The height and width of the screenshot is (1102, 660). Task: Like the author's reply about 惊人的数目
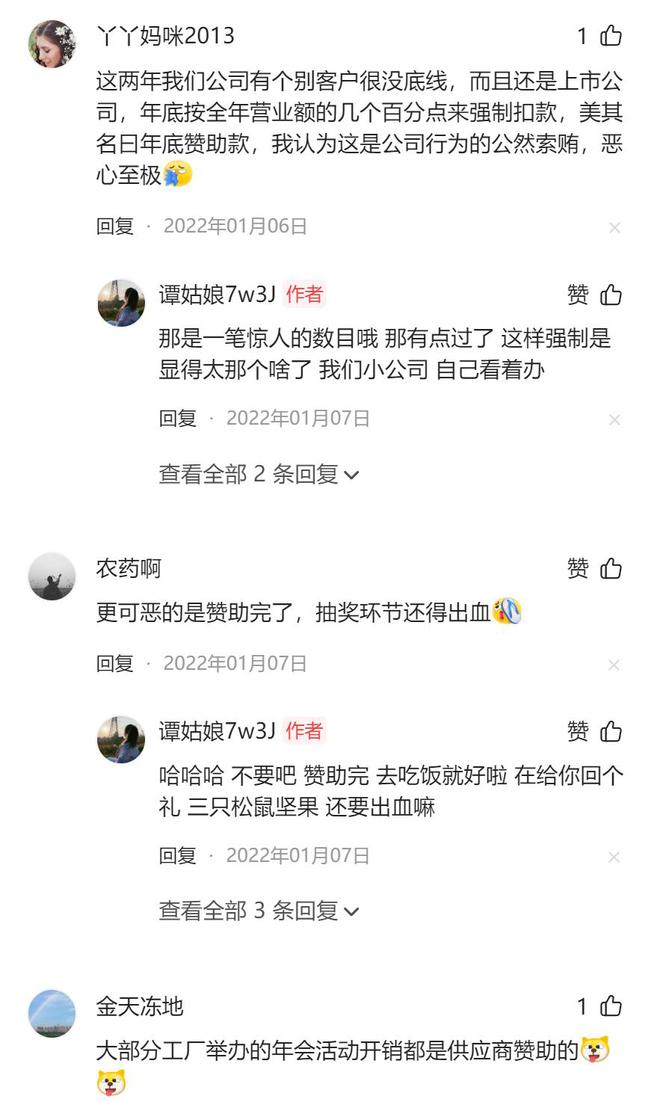coord(610,295)
